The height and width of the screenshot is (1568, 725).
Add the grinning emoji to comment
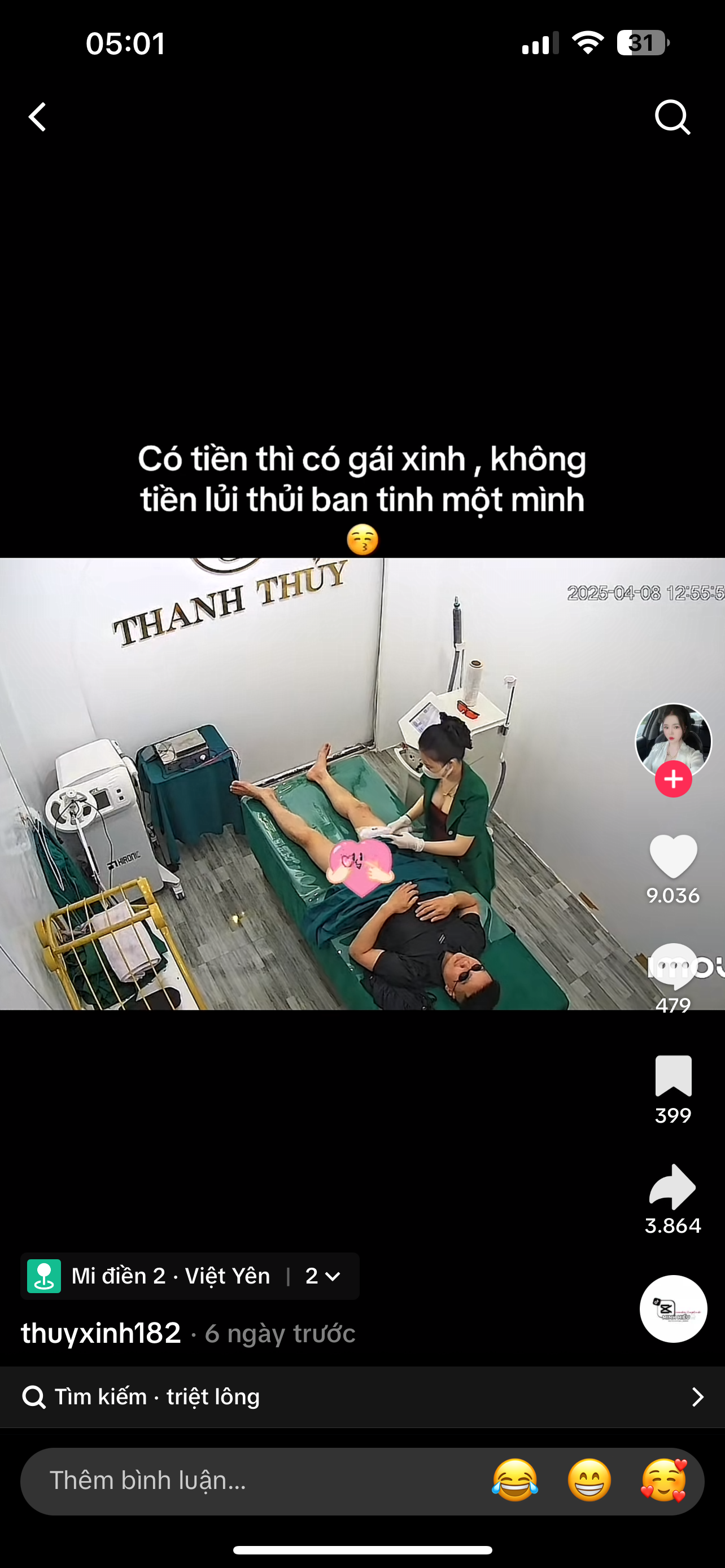click(589, 1481)
